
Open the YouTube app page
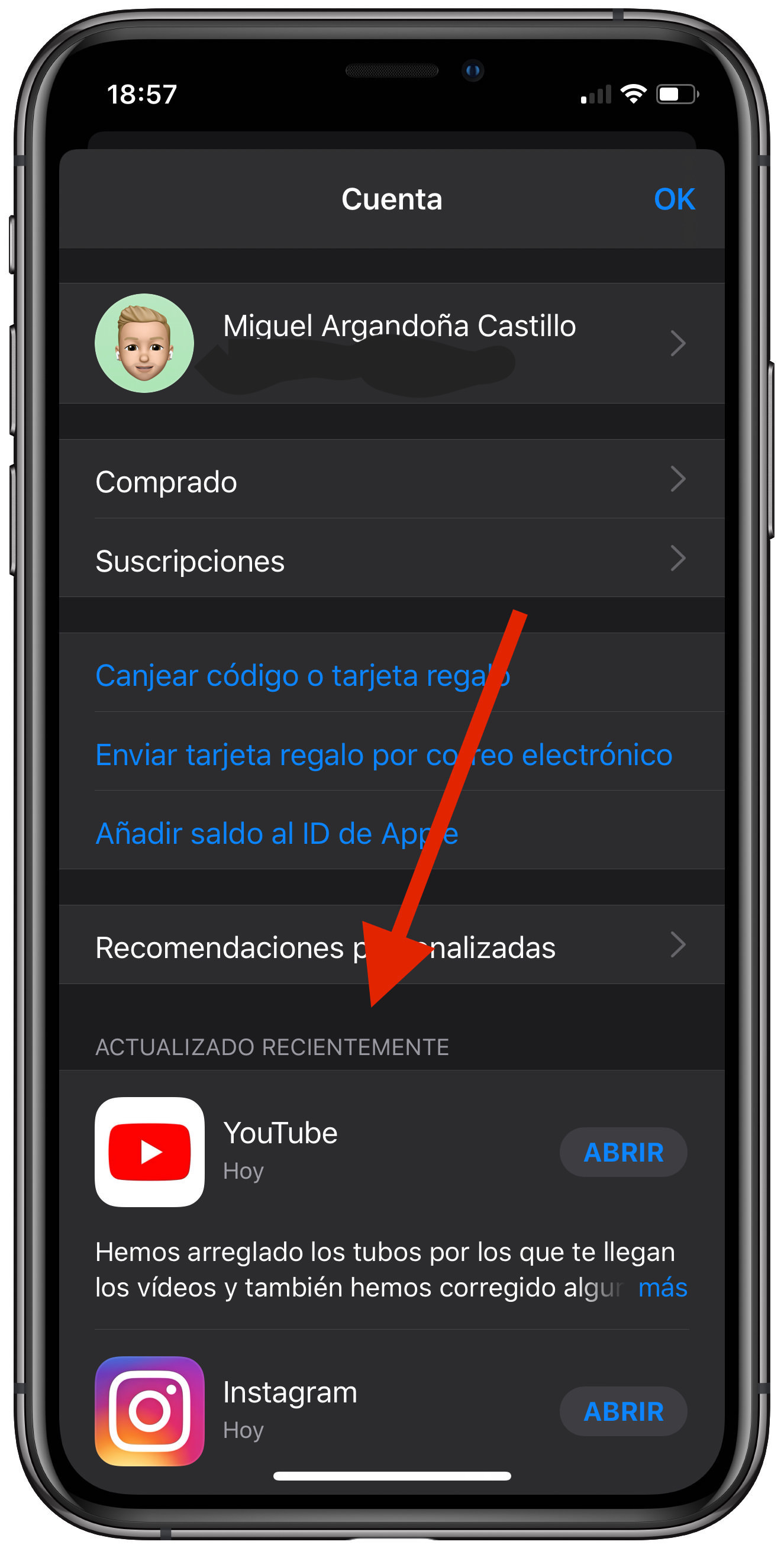[x=280, y=1133]
